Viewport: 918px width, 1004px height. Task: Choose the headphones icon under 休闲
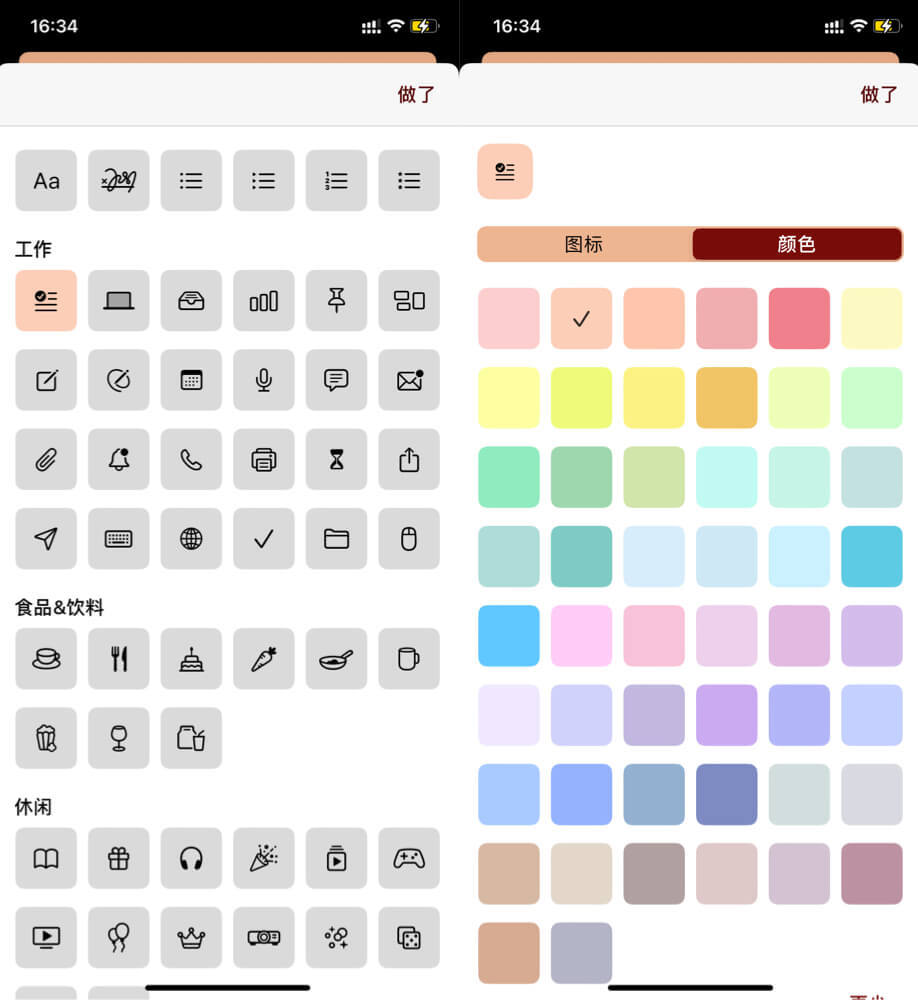191,858
